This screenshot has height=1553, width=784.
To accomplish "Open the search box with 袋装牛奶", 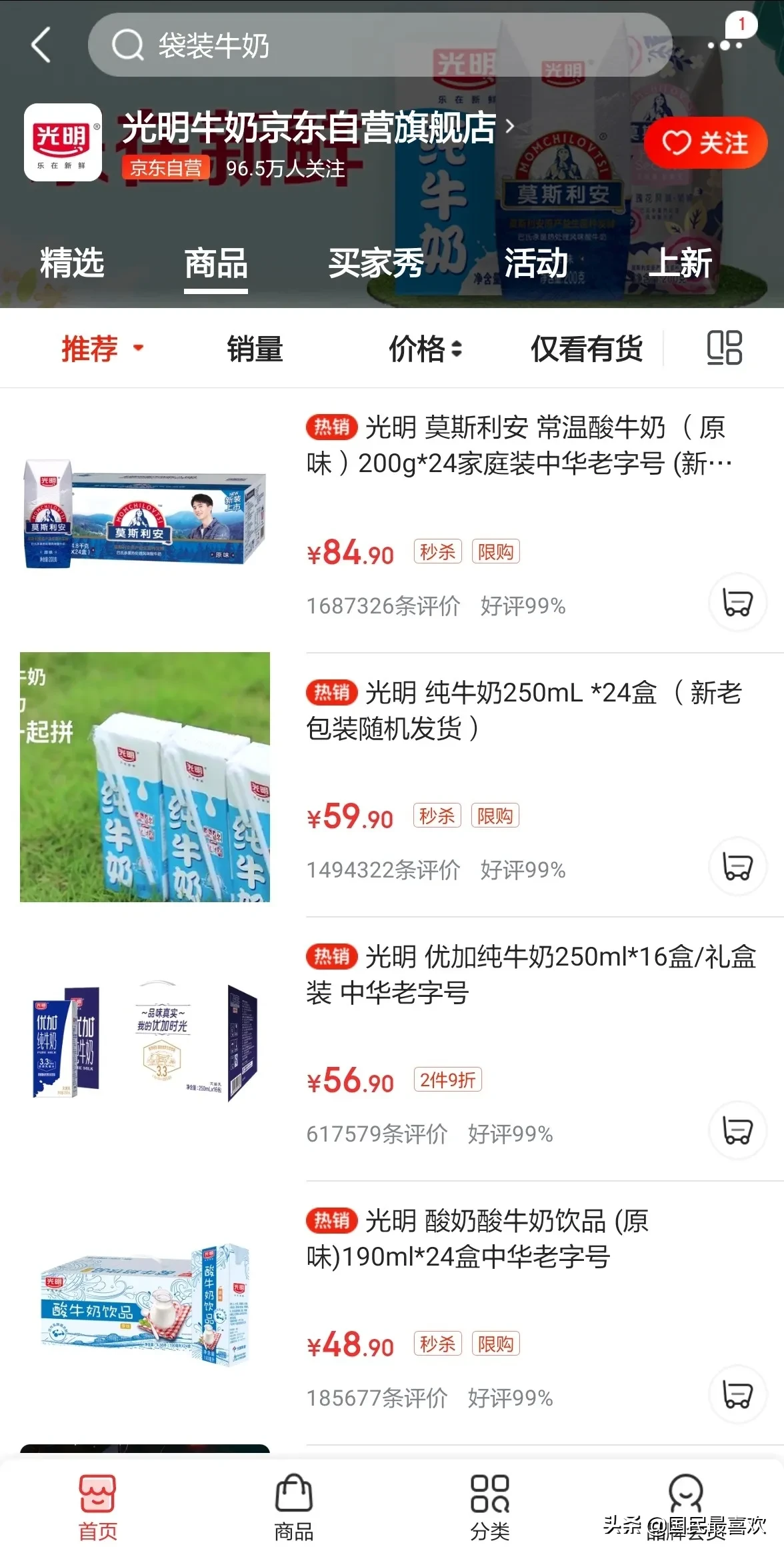I will coord(380,45).
